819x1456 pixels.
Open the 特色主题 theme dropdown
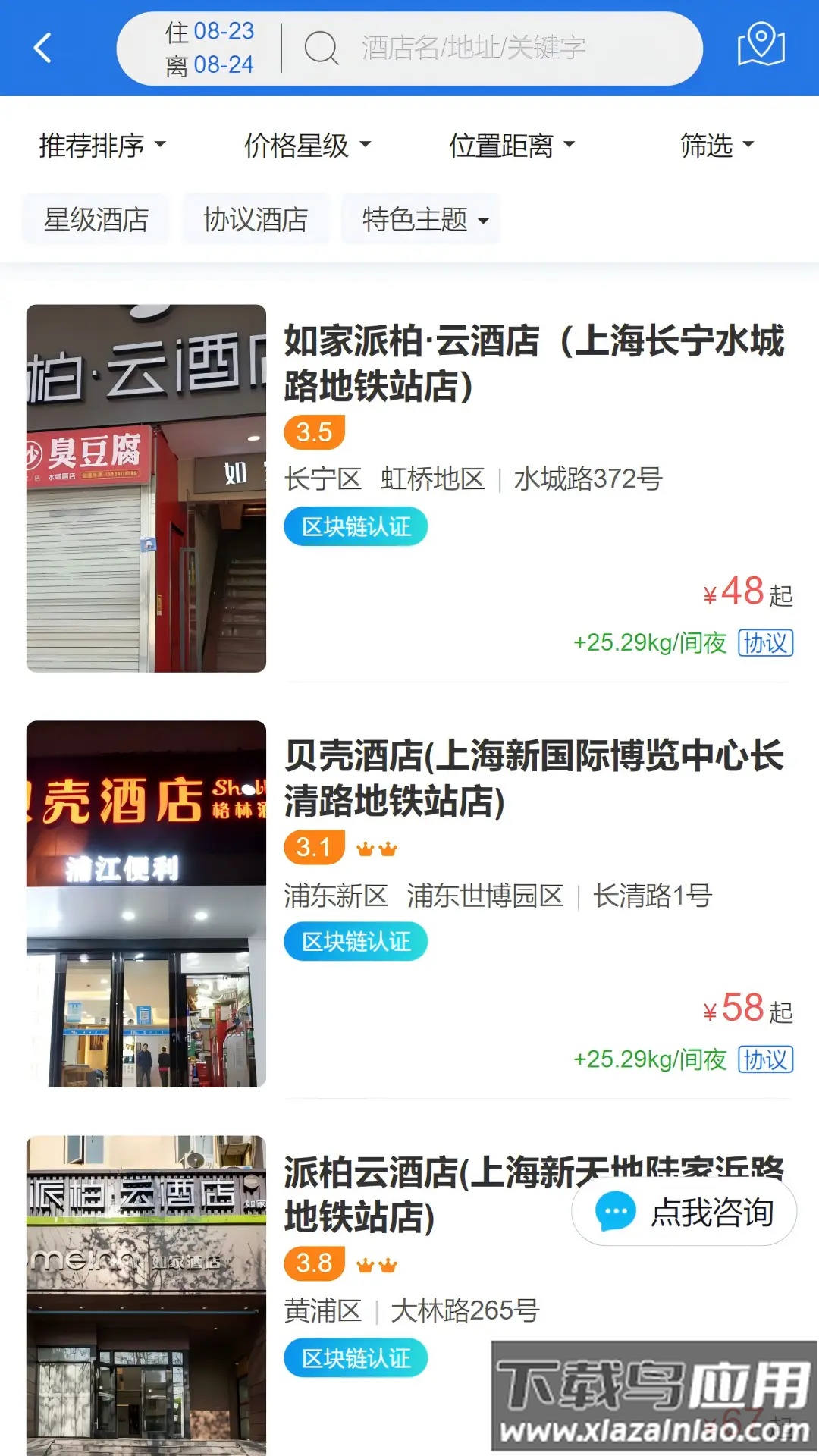pos(422,221)
